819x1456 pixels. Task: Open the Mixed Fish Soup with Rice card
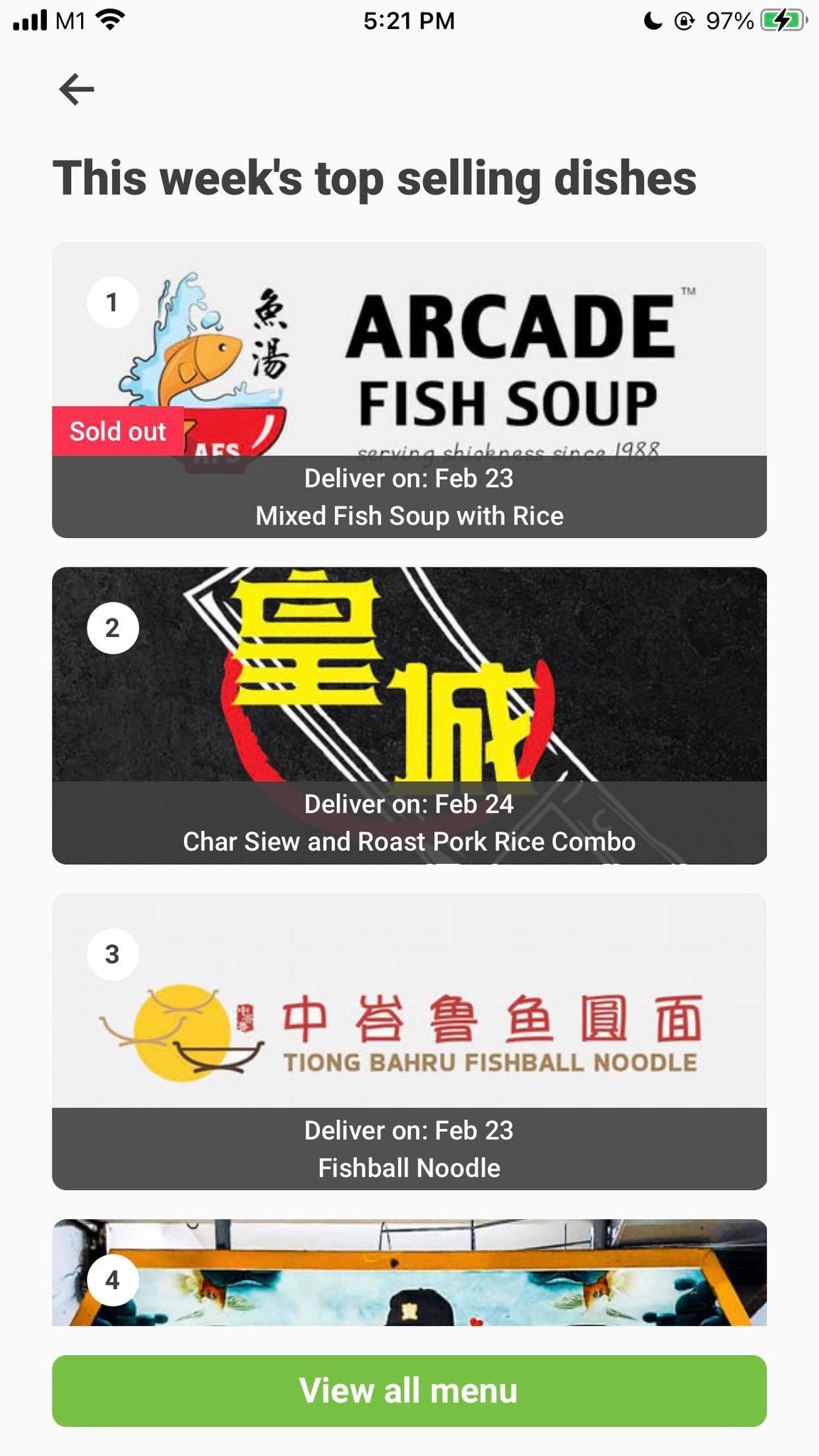(409, 390)
